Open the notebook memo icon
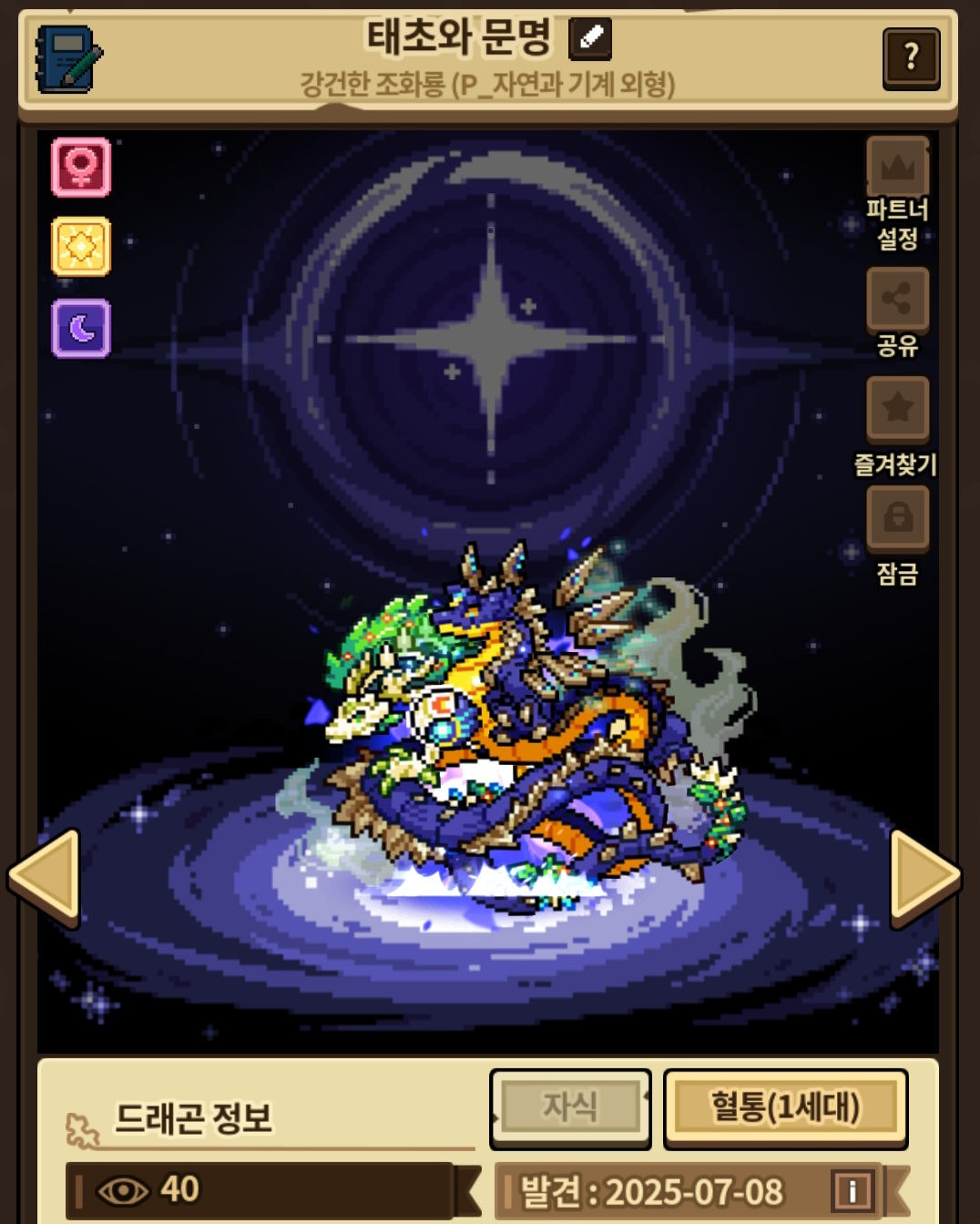This screenshot has width=980, height=1224. tap(68, 58)
